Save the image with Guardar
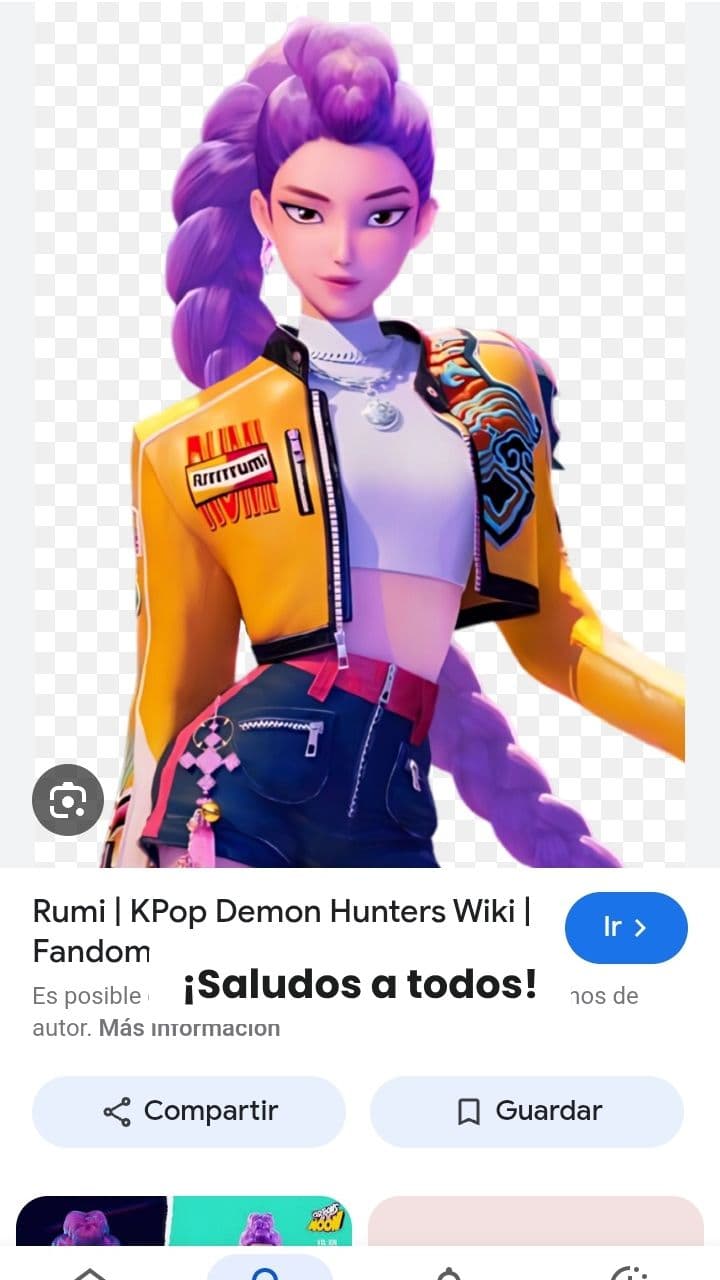 (x=527, y=1111)
